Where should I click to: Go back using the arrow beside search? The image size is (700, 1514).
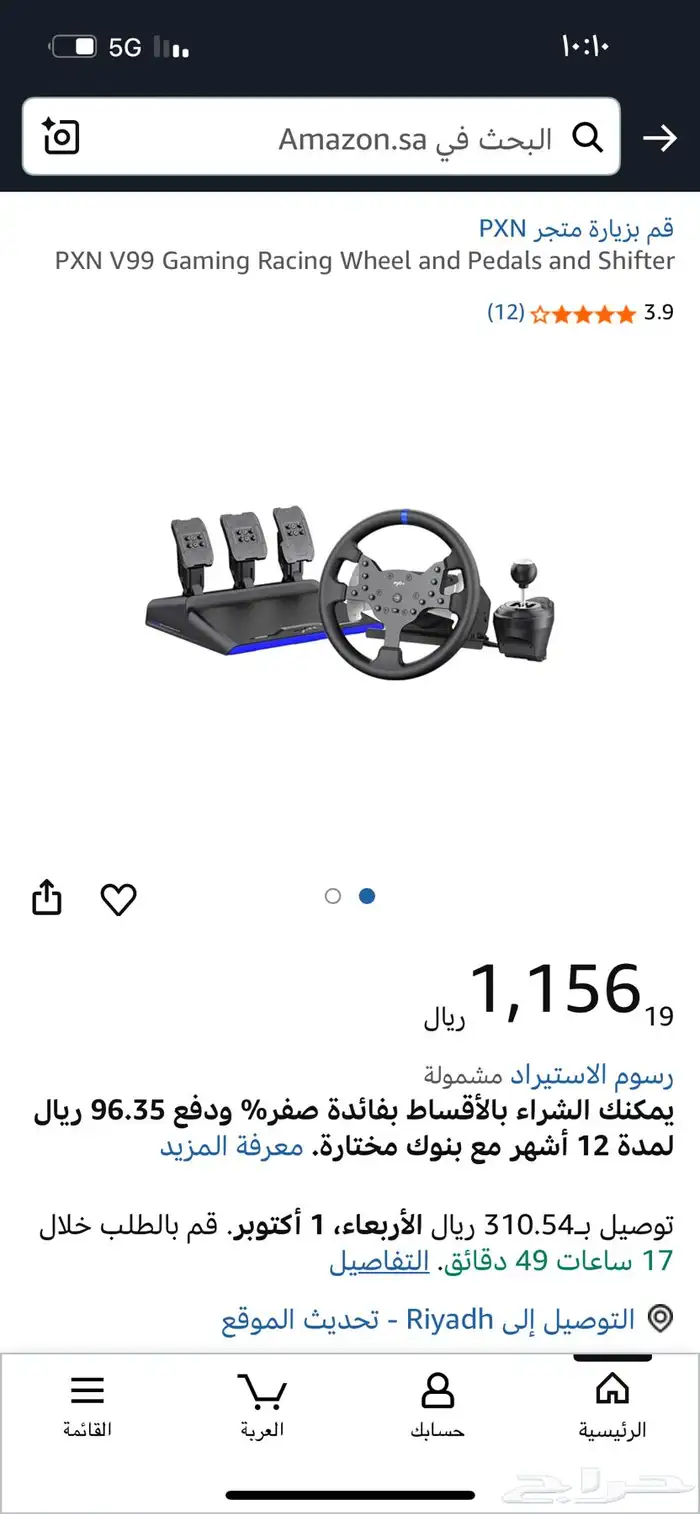660,138
